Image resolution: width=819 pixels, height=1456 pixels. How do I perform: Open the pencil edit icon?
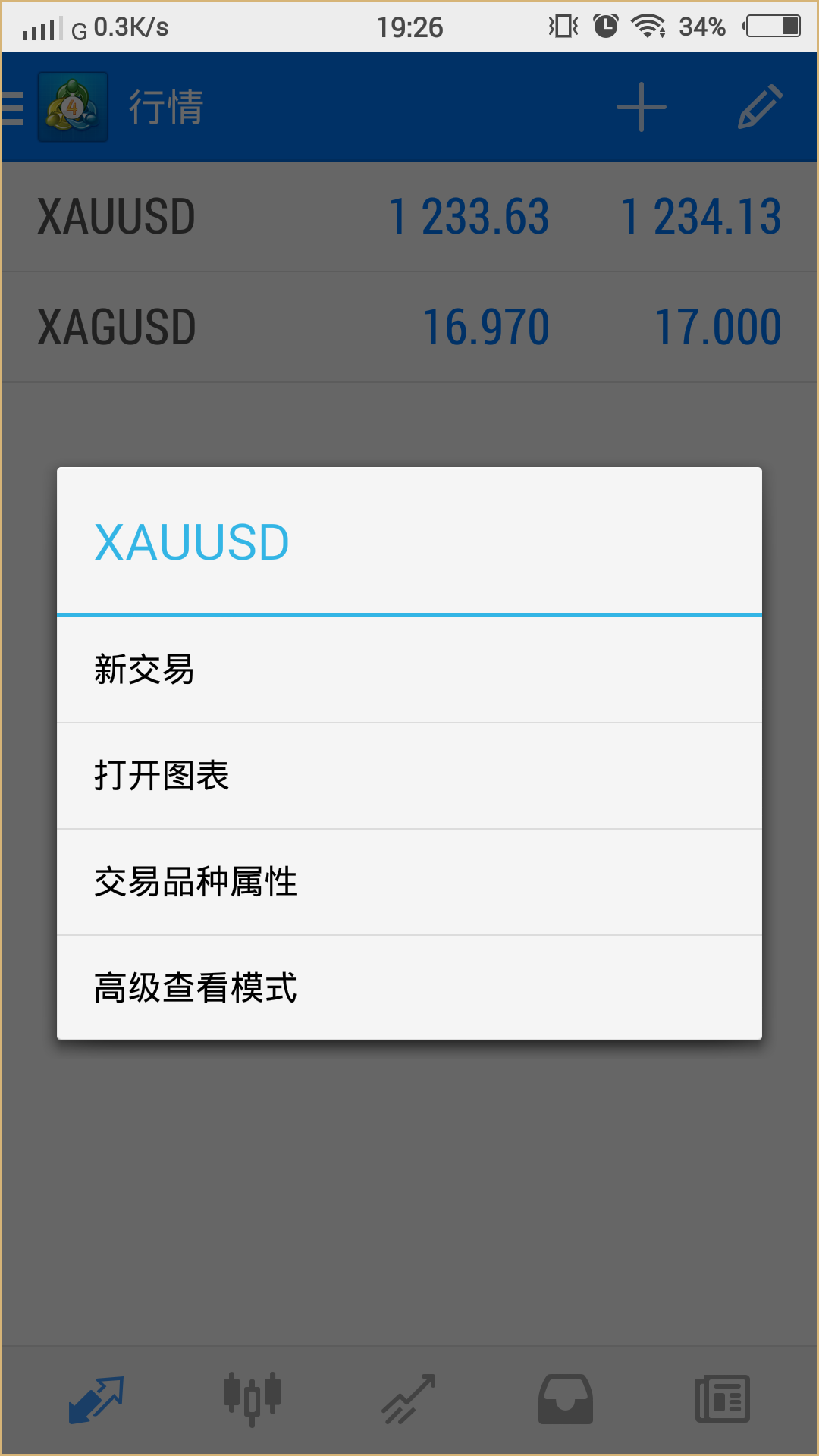click(x=759, y=107)
